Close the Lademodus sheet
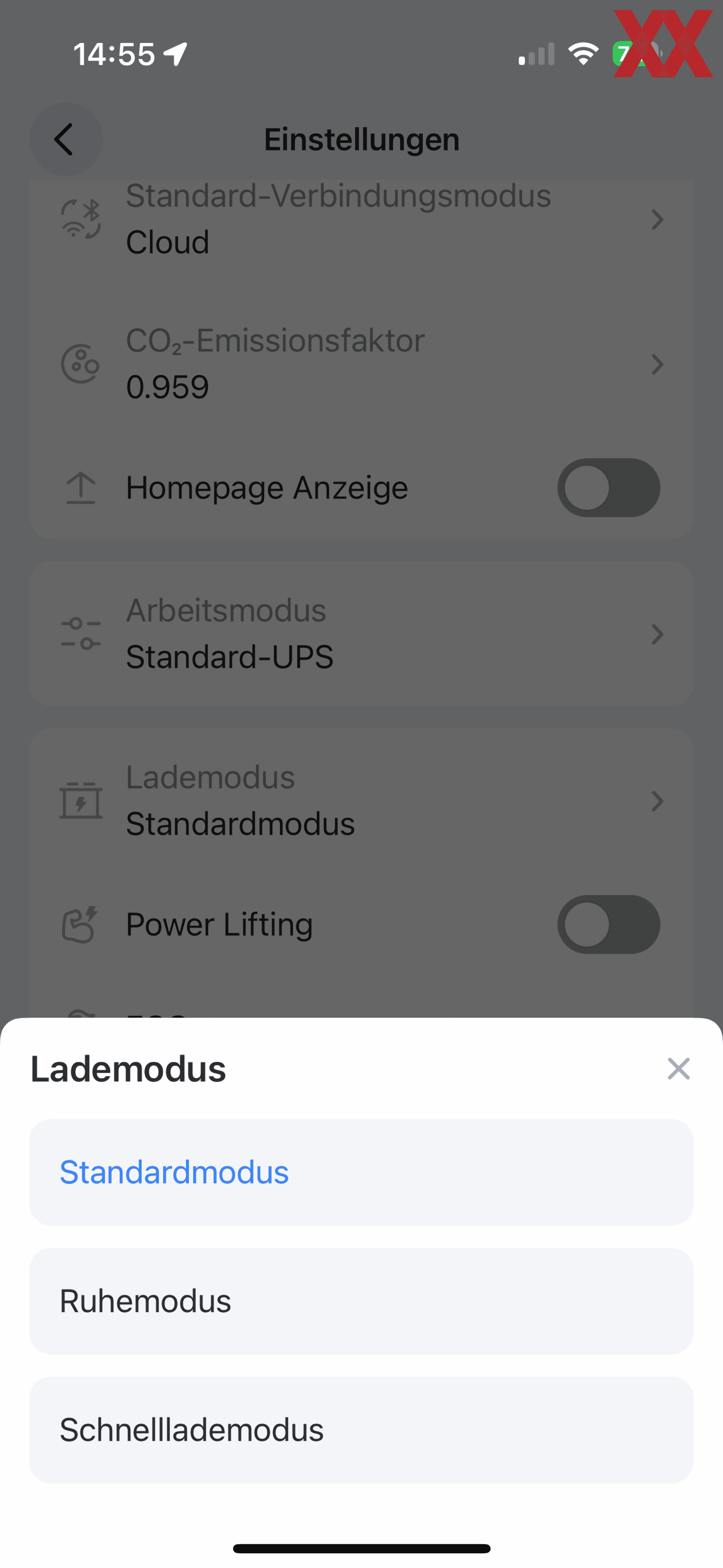Viewport: 723px width, 1568px height. tap(678, 1068)
